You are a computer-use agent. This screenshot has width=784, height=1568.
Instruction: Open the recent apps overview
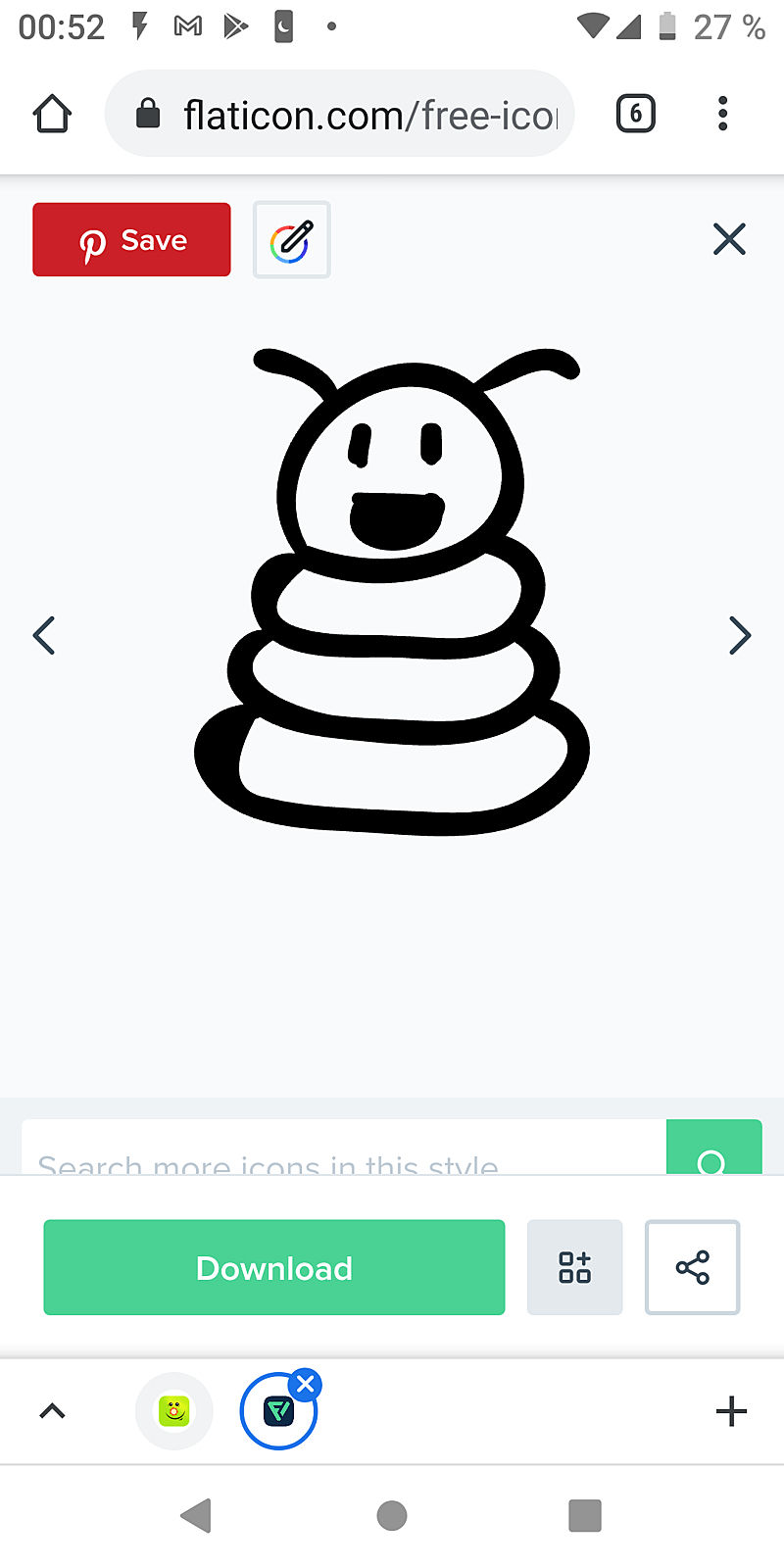pos(585,1515)
